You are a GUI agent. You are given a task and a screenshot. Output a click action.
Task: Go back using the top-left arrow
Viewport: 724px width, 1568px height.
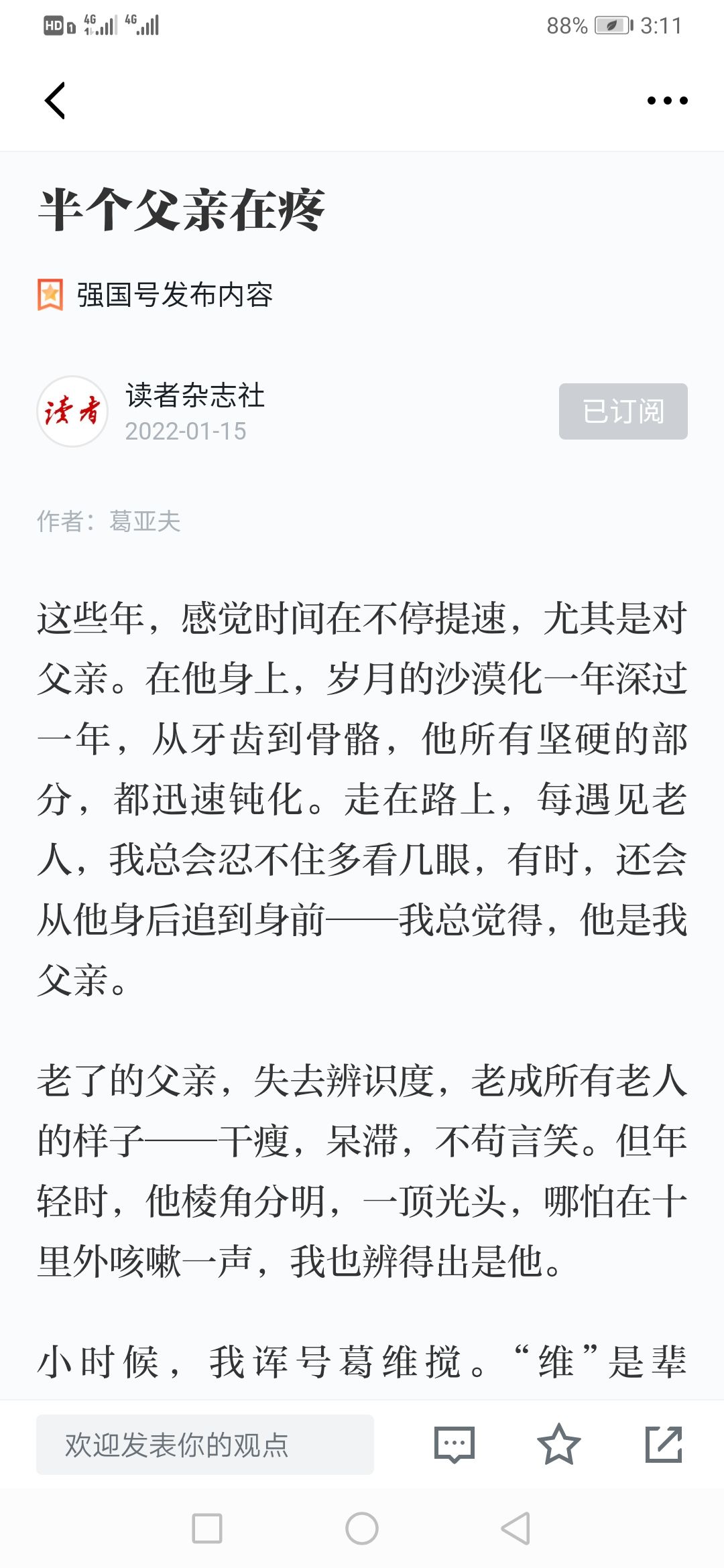pos(55,101)
